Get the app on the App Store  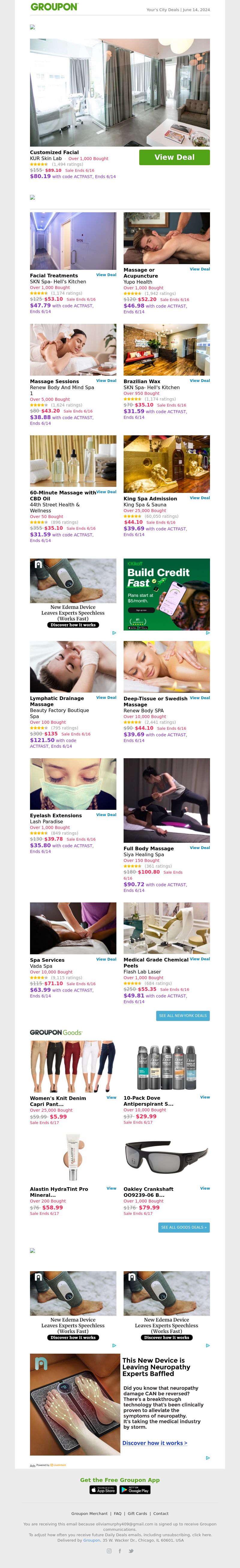[x=103, y=1489]
